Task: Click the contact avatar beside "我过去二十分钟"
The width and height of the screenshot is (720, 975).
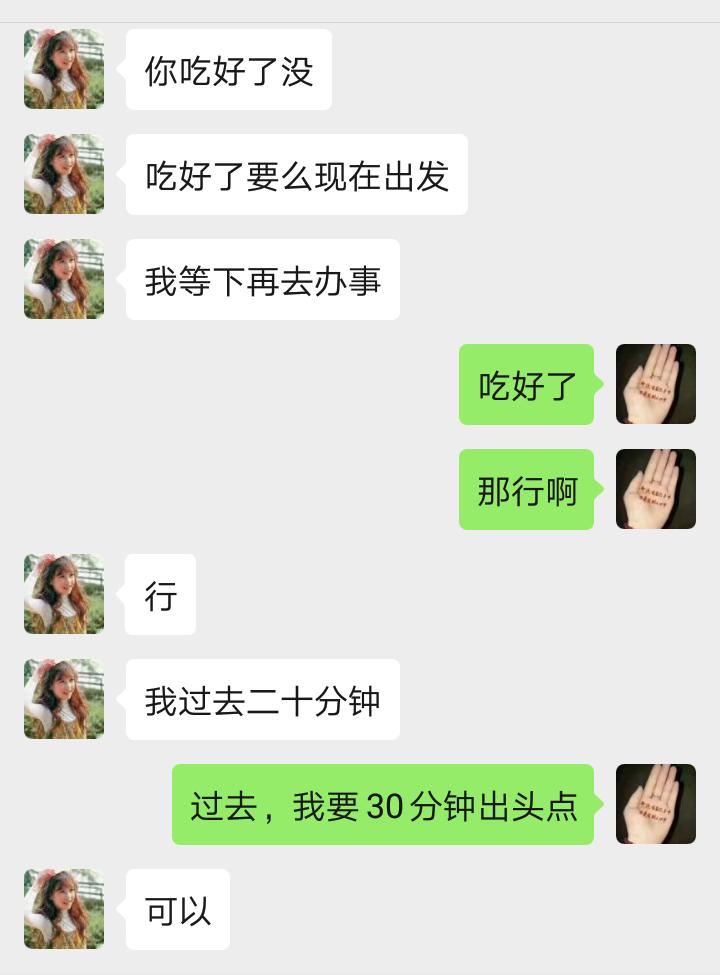Action: 63,698
